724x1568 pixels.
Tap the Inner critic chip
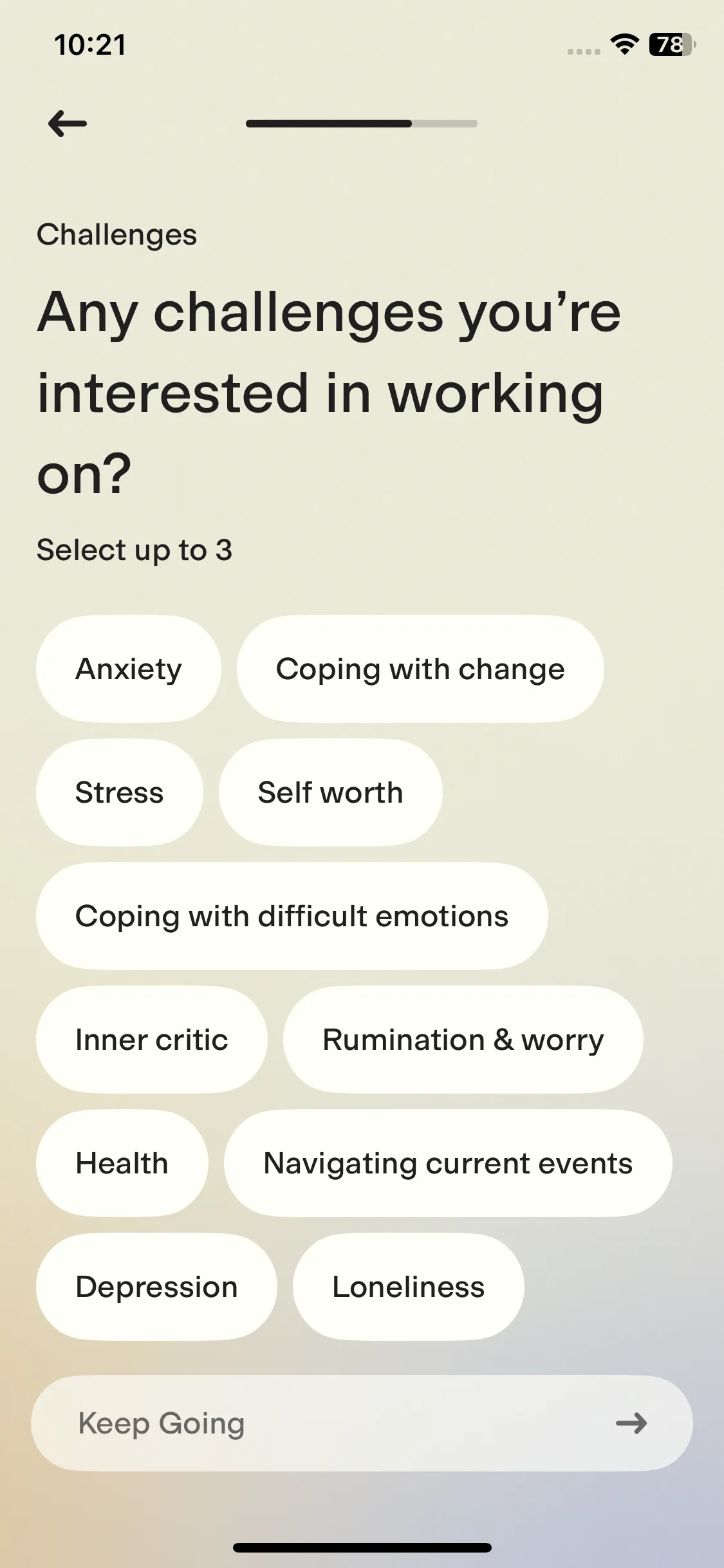[x=152, y=1040]
